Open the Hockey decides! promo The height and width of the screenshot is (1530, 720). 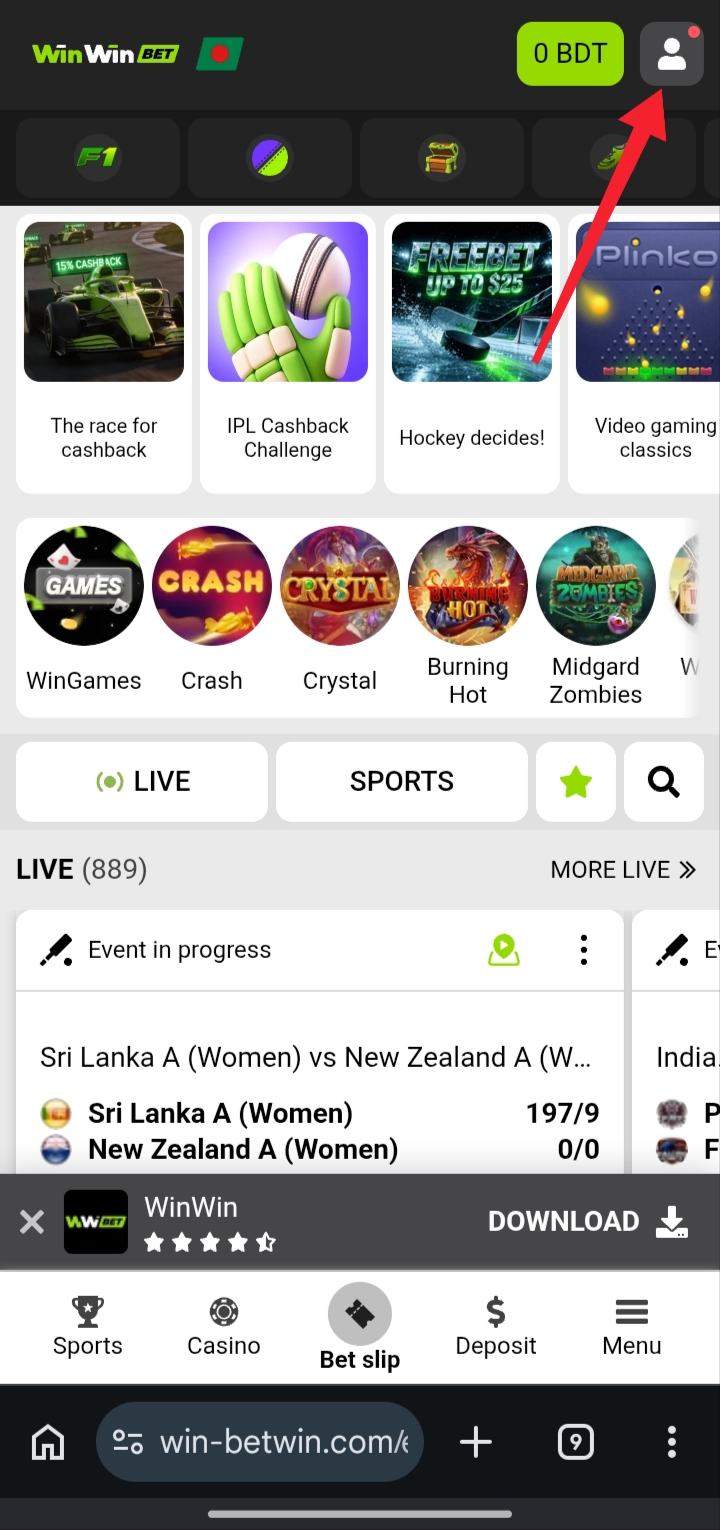(x=472, y=353)
